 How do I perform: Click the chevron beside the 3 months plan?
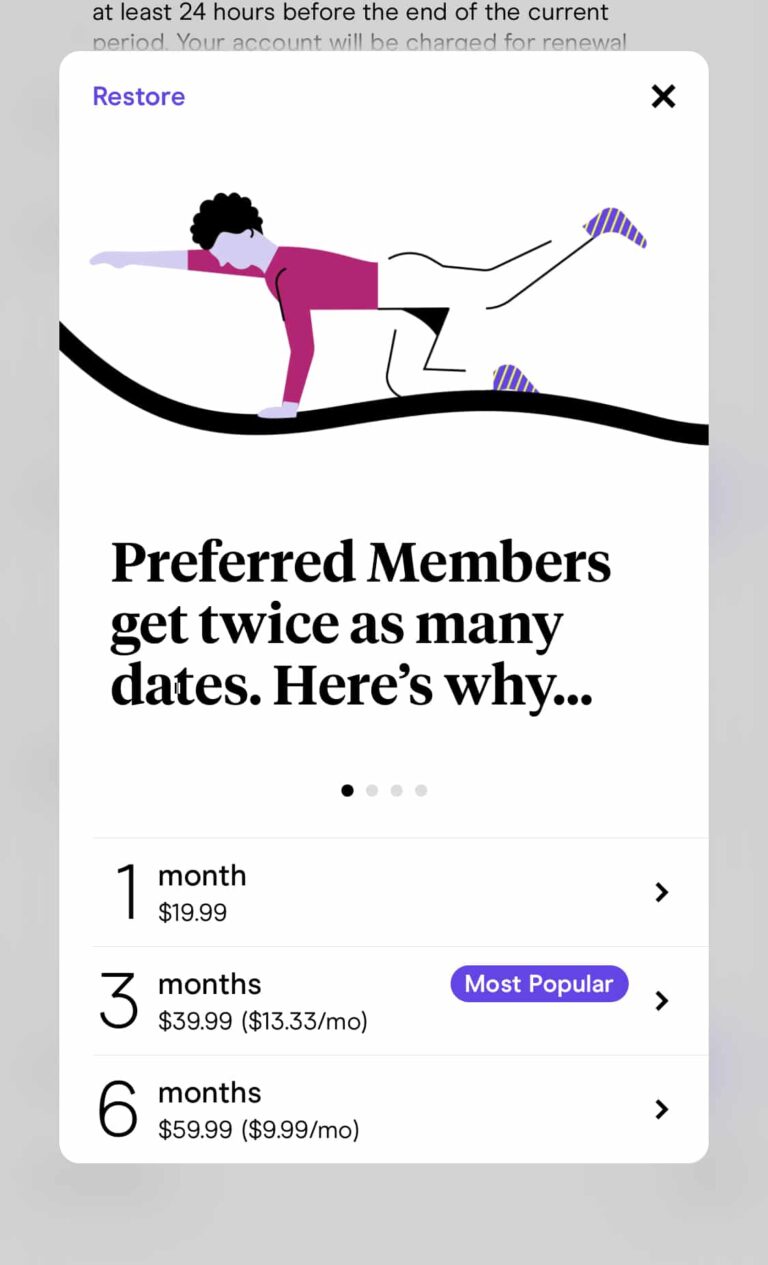661,1001
